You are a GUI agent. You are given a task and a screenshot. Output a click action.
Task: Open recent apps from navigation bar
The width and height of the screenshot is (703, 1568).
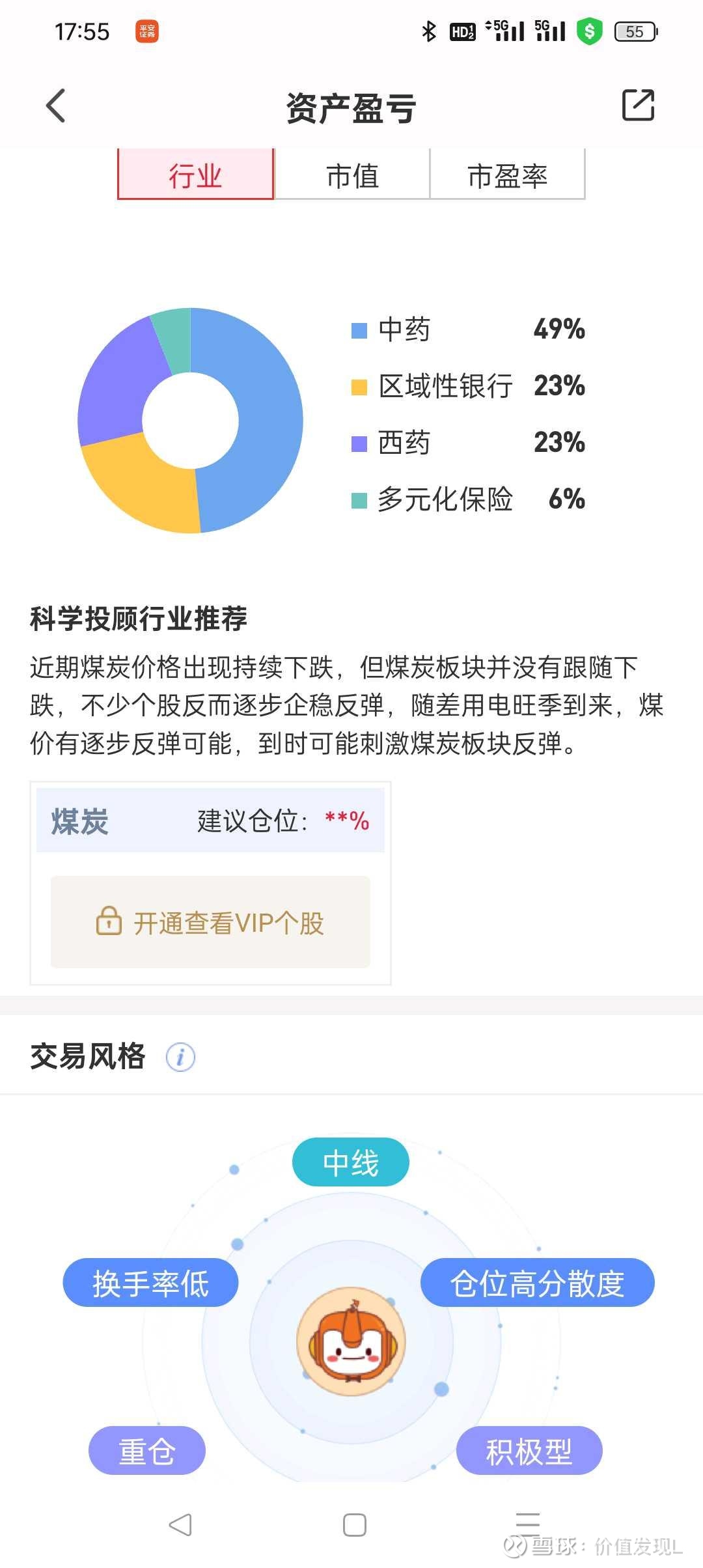[528, 1524]
